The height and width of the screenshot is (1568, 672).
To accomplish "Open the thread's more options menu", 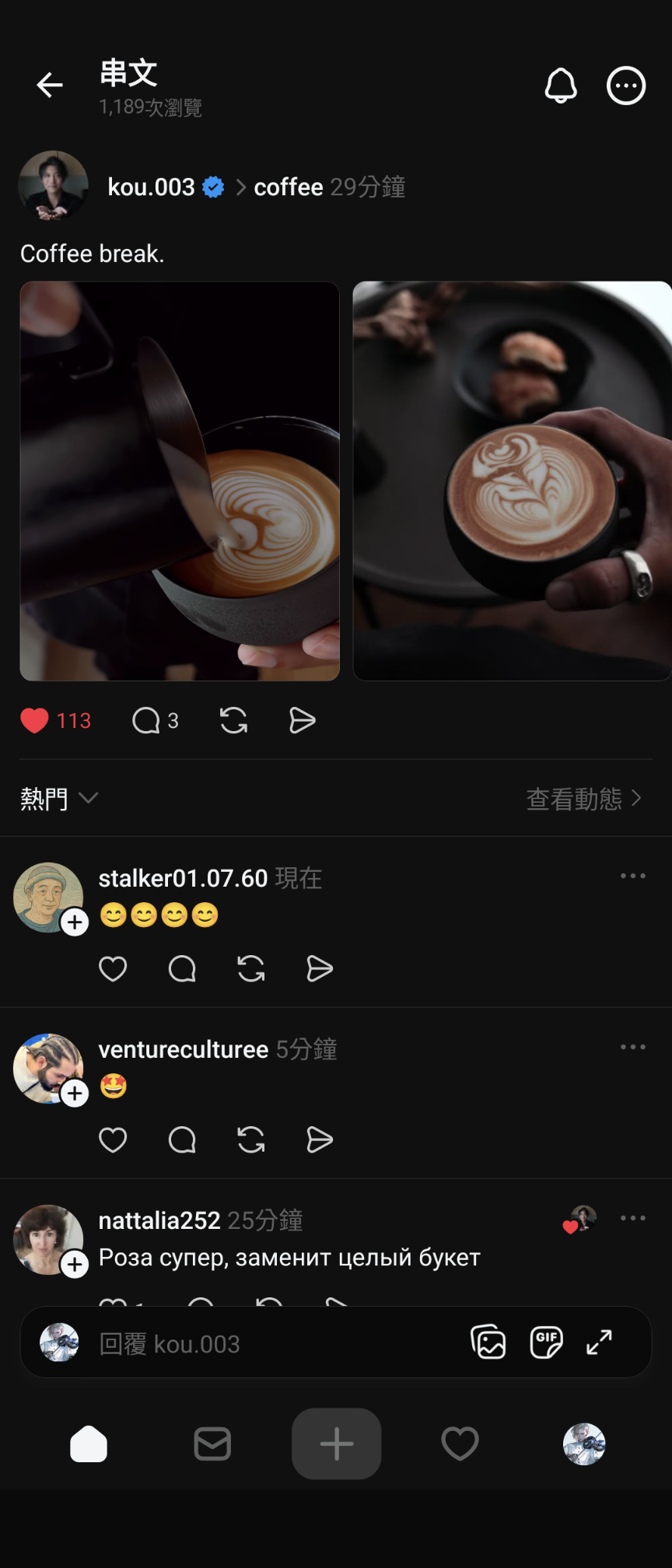I will [x=625, y=86].
